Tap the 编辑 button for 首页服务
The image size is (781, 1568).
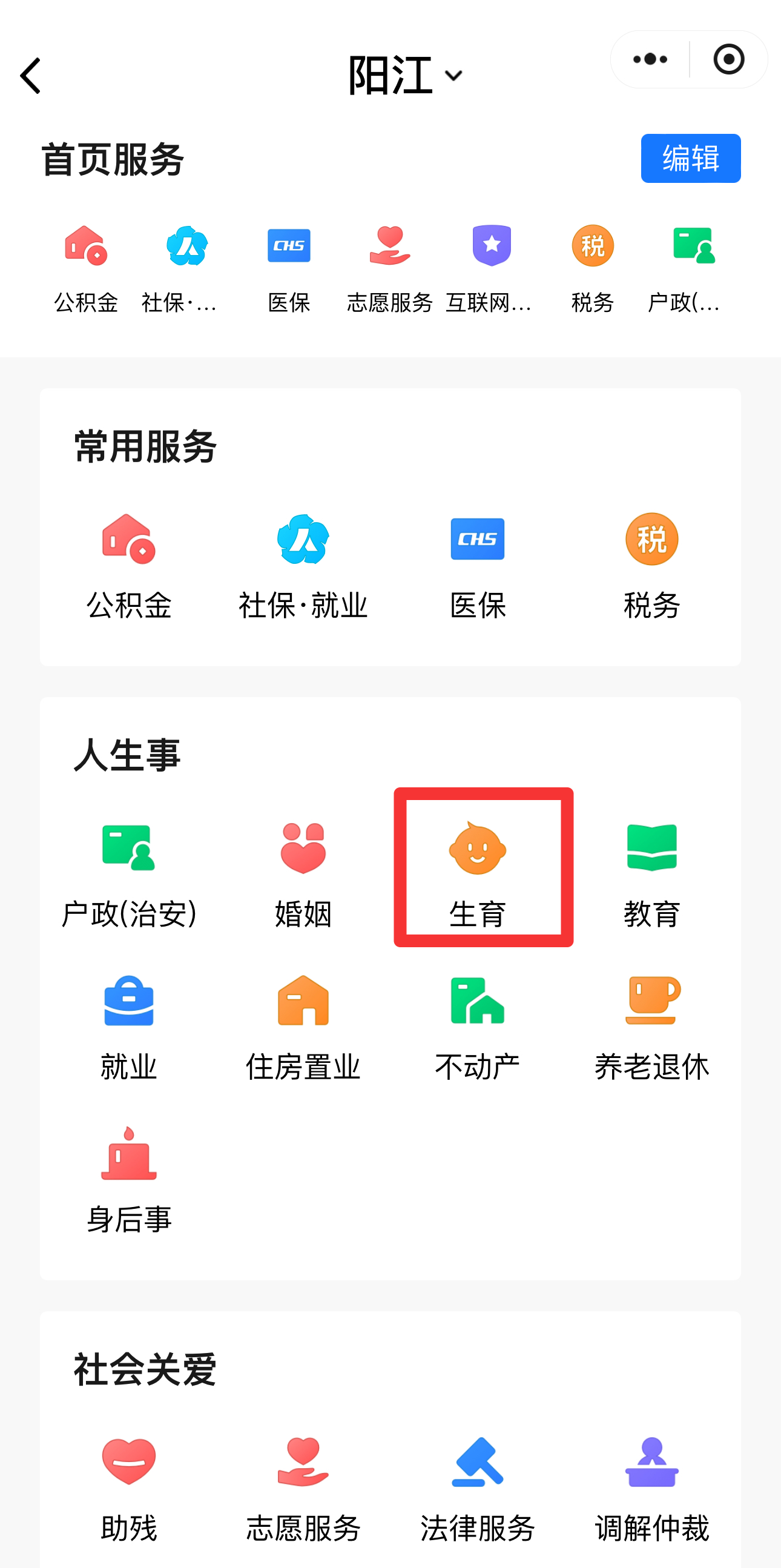690,158
